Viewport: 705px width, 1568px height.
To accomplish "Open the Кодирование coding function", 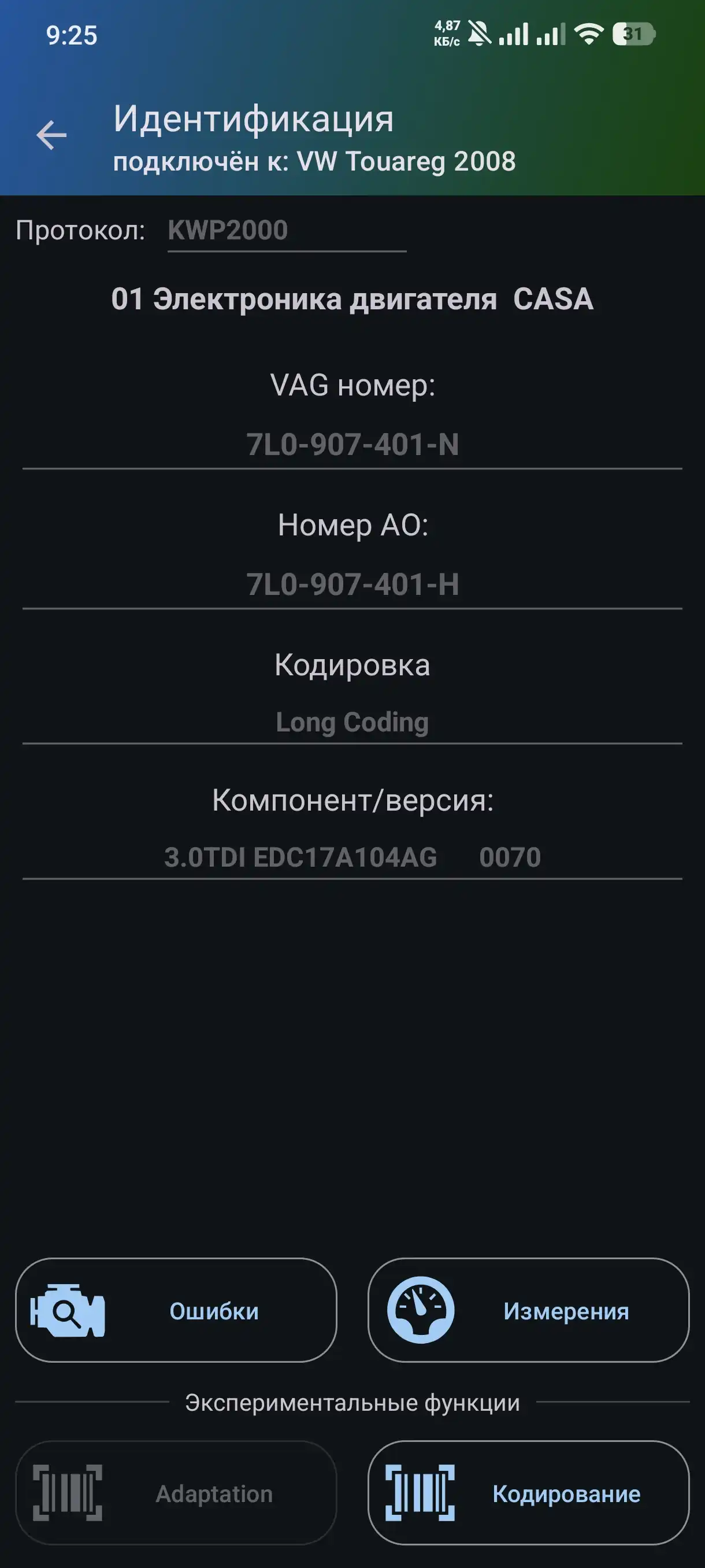I will coord(528,1493).
